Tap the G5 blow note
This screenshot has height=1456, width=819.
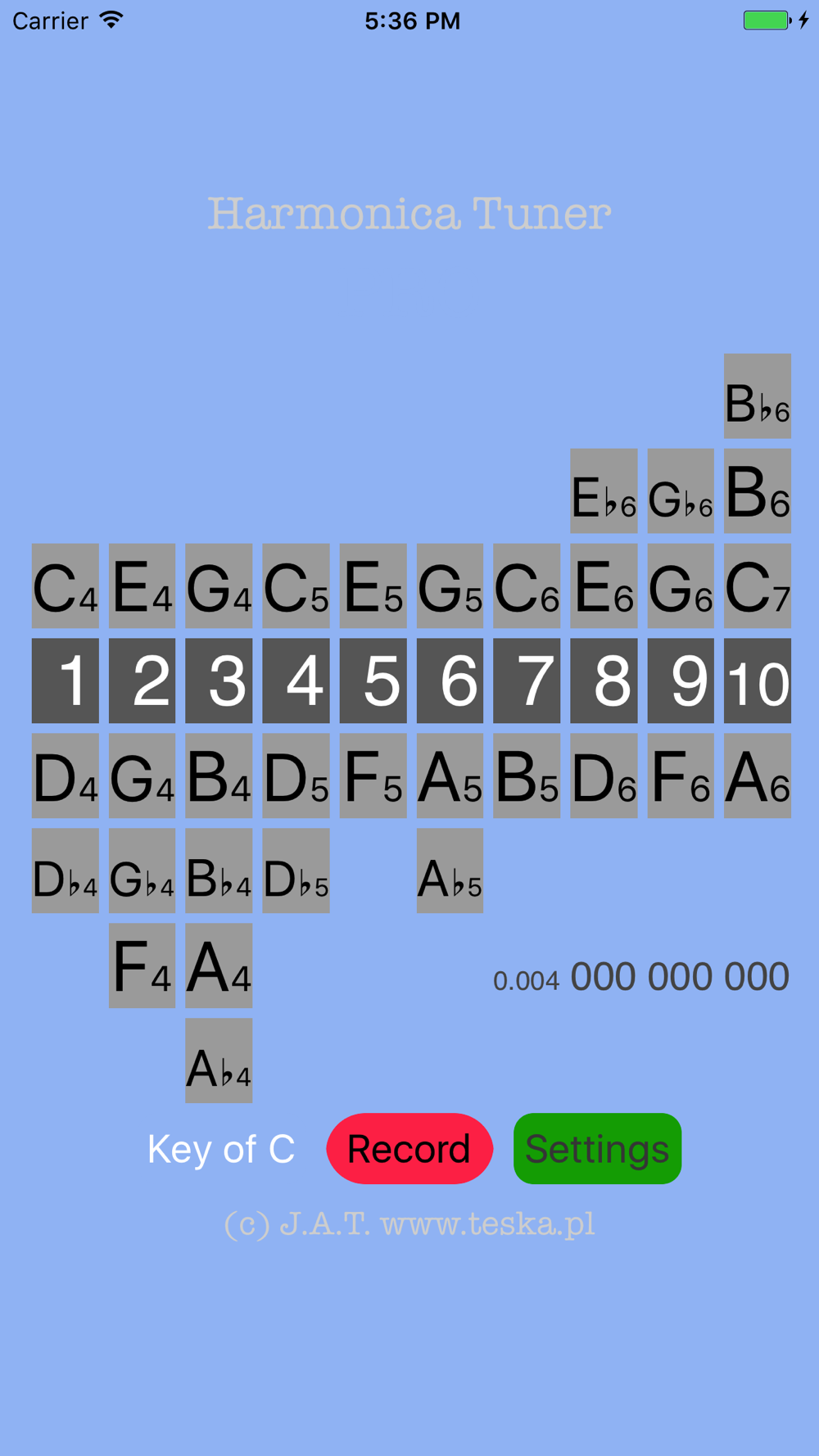(450, 586)
